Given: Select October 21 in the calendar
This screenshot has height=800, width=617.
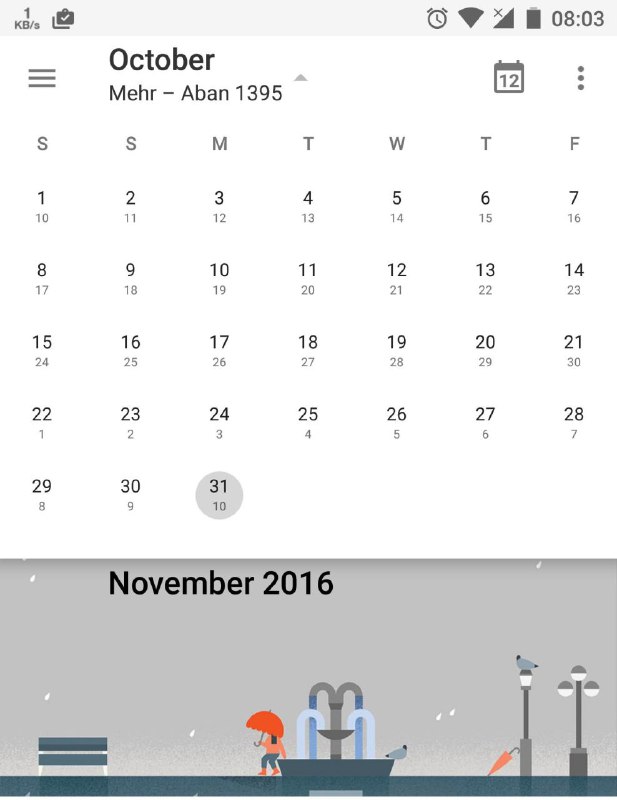Looking at the screenshot, I should tap(574, 350).
